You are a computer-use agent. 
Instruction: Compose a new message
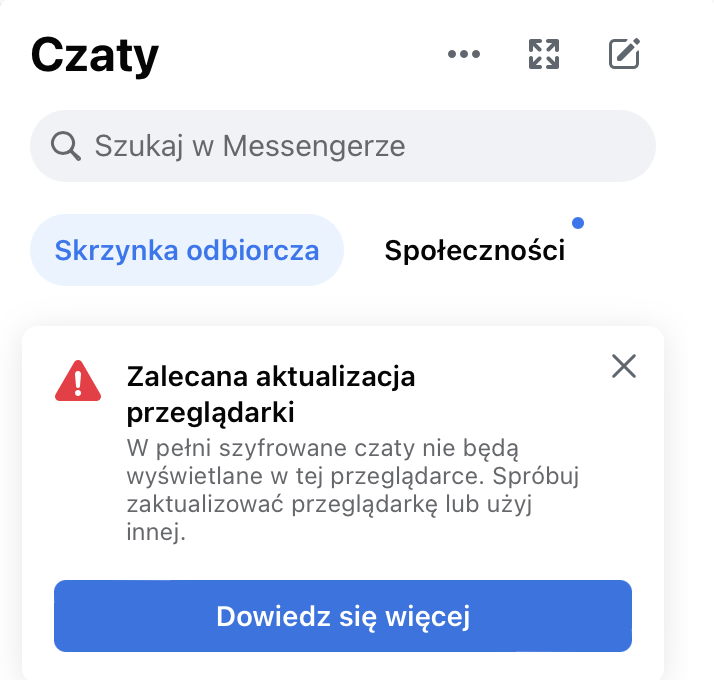click(x=624, y=54)
